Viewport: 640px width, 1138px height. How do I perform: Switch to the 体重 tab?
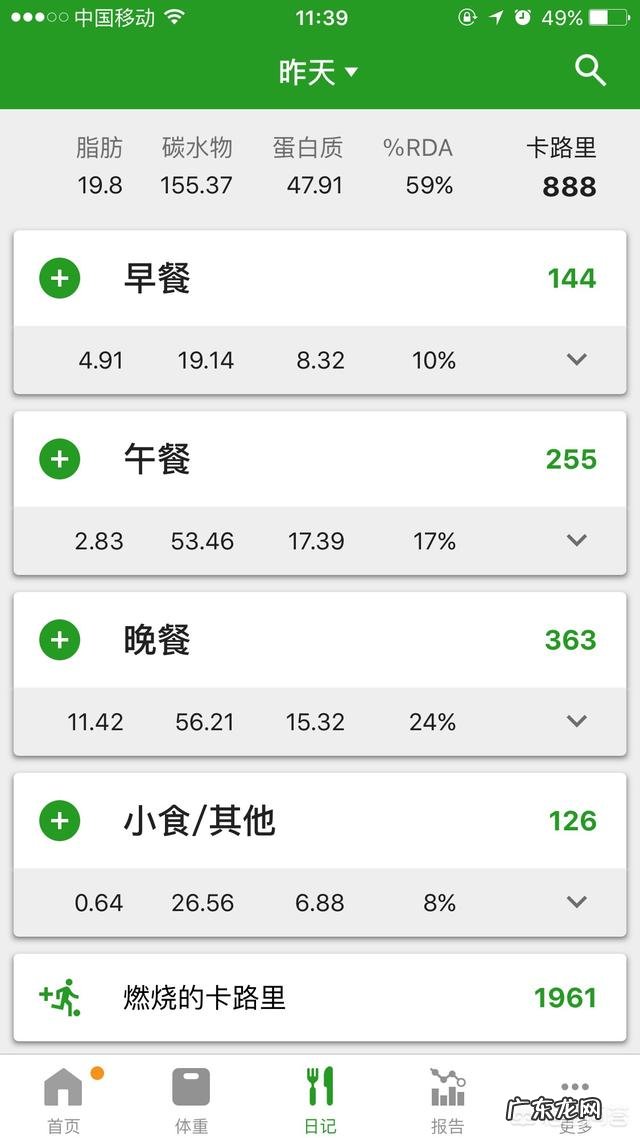pyautogui.click(x=192, y=1099)
